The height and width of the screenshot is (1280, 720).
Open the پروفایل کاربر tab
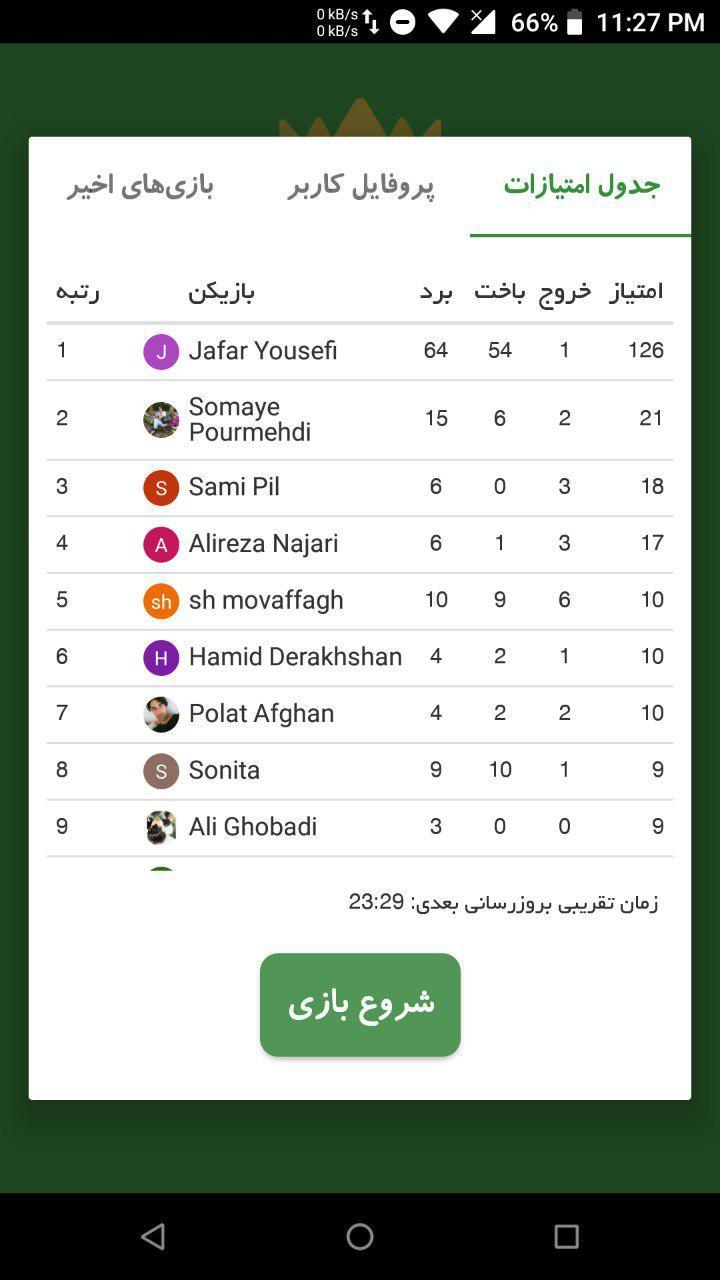(361, 186)
